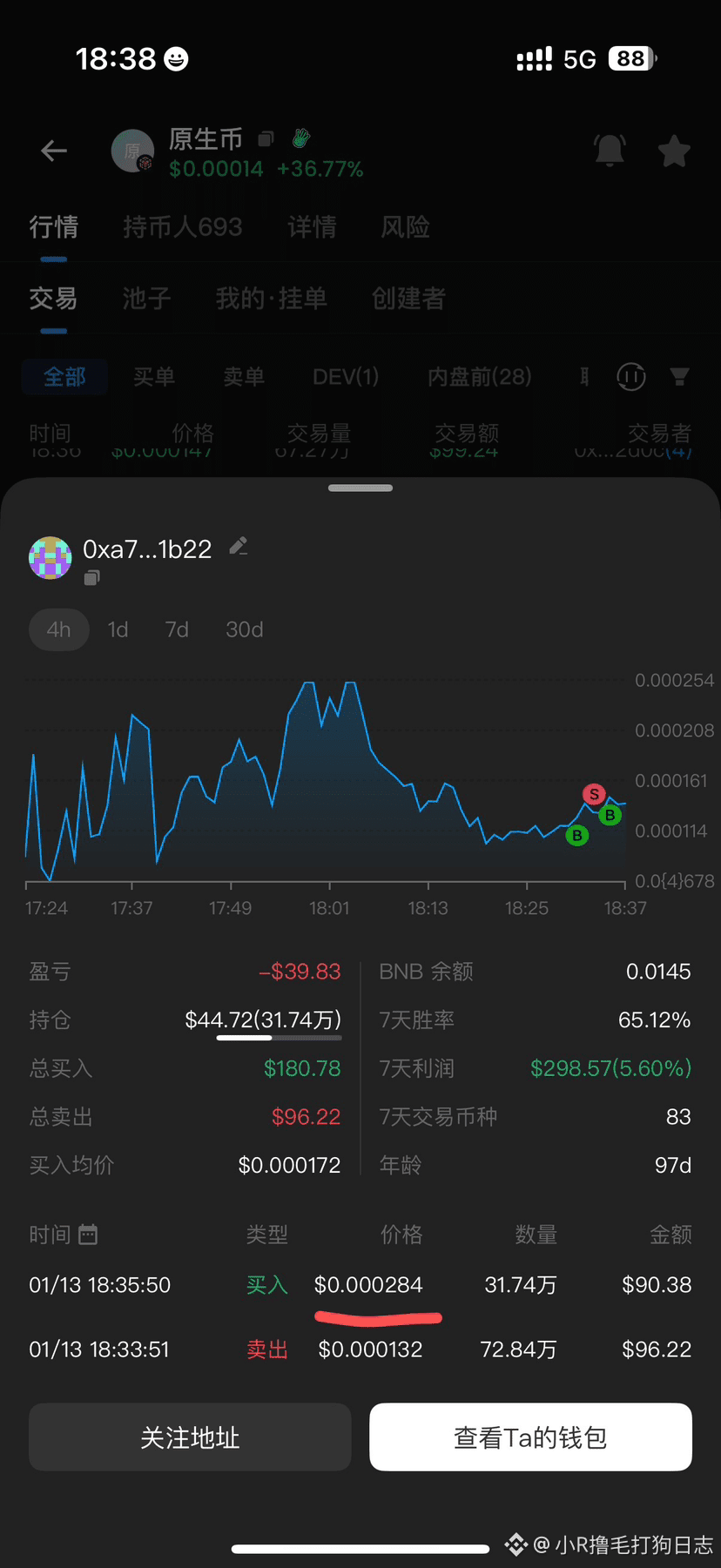The height and width of the screenshot is (1568, 721).
Task: Switch to the 创建者 sub-tab
Action: [408, 299]
